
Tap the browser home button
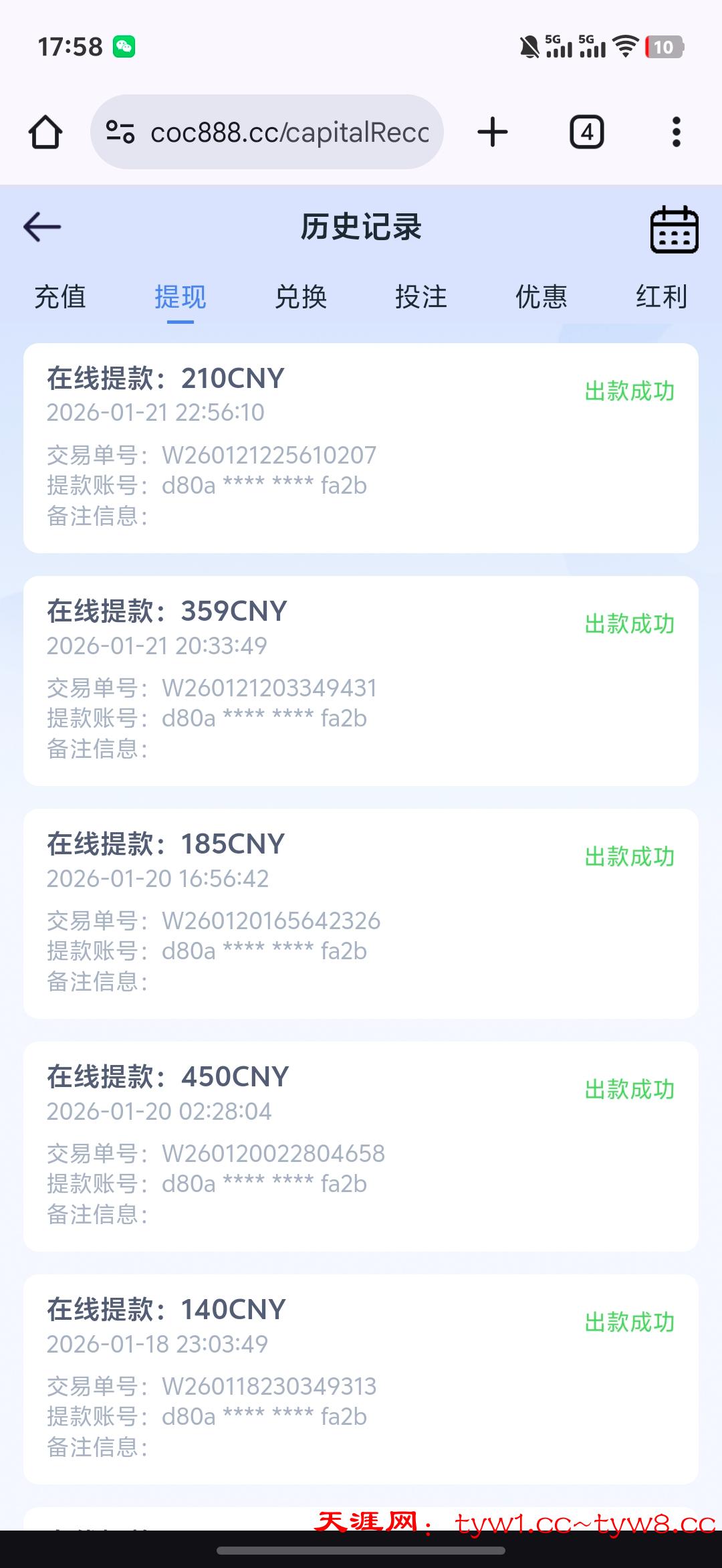(45, 132)
